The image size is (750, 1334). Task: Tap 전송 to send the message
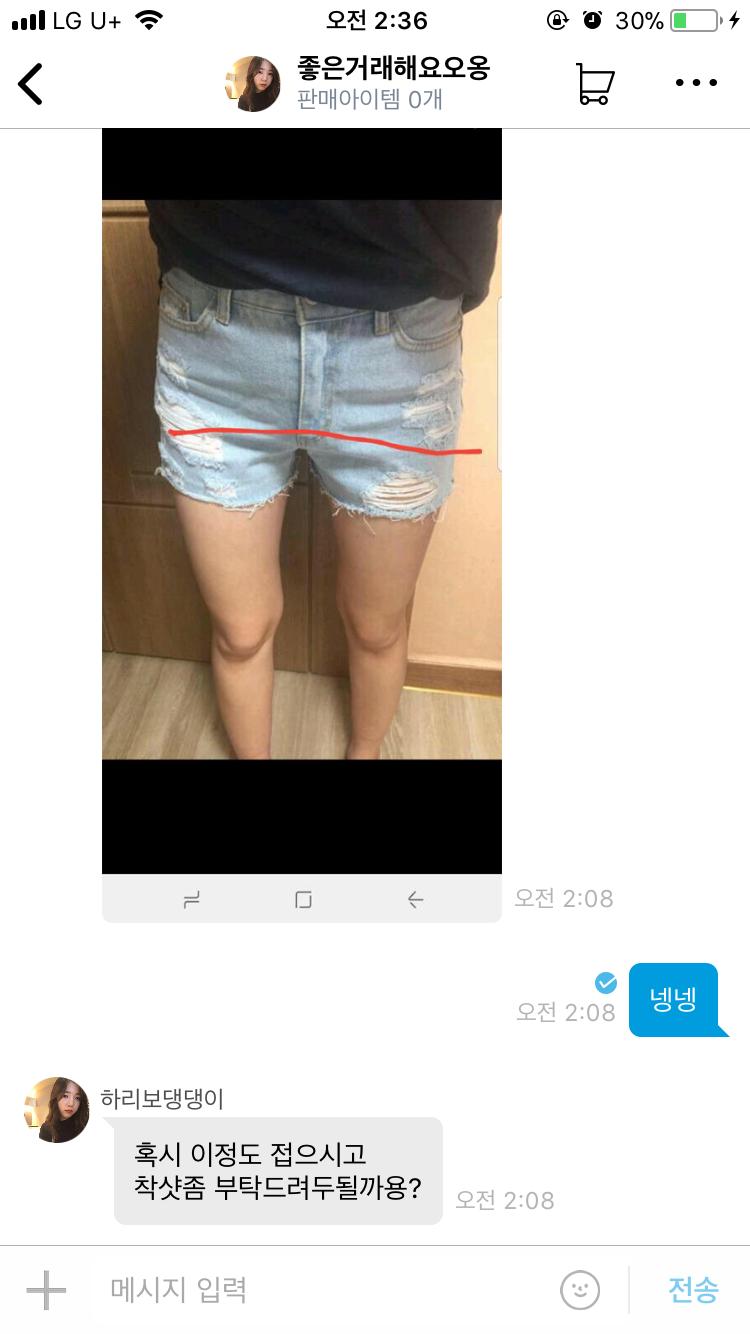pos(693,1290)
